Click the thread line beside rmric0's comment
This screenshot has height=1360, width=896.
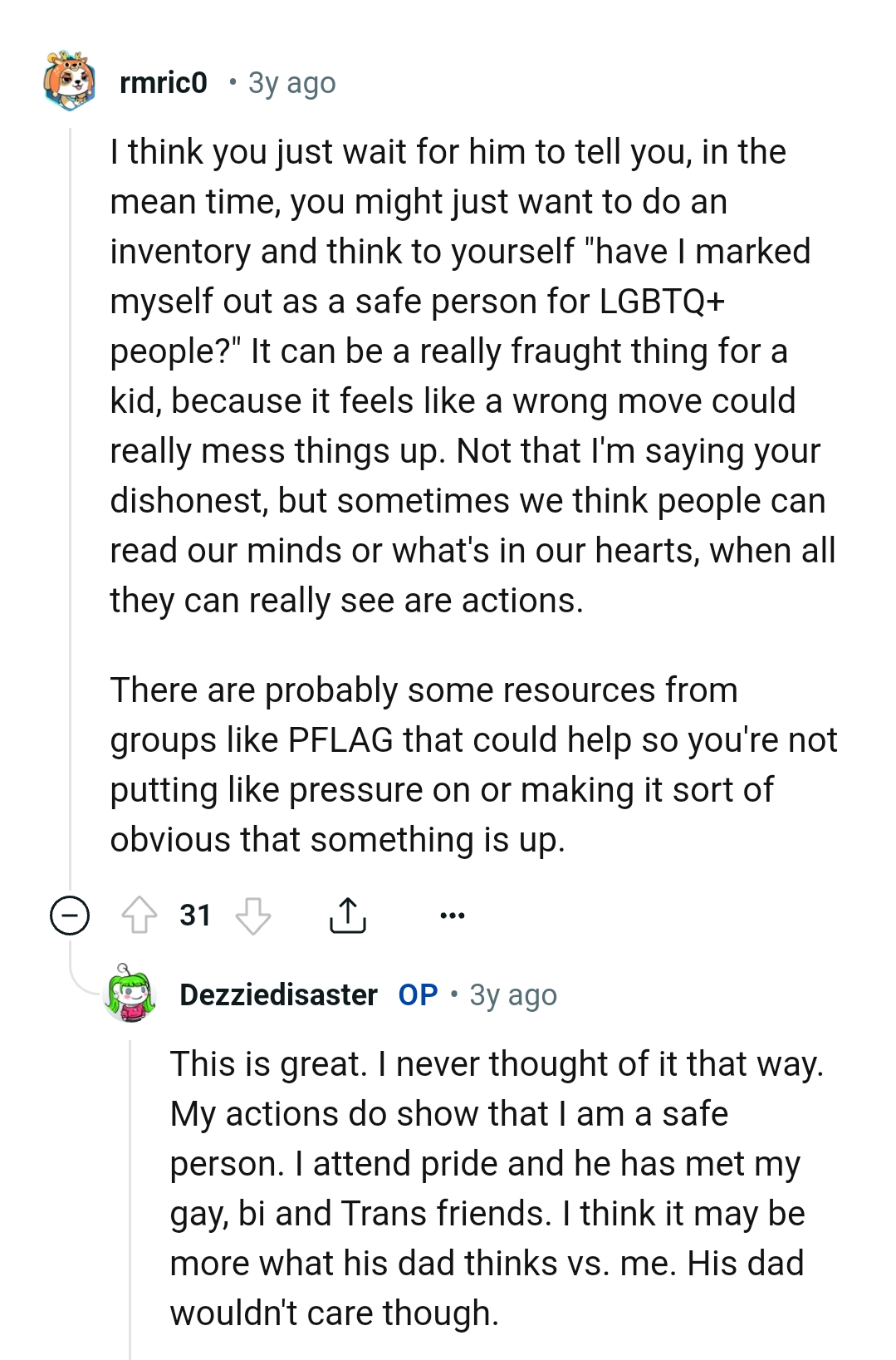tap(71, 498)
